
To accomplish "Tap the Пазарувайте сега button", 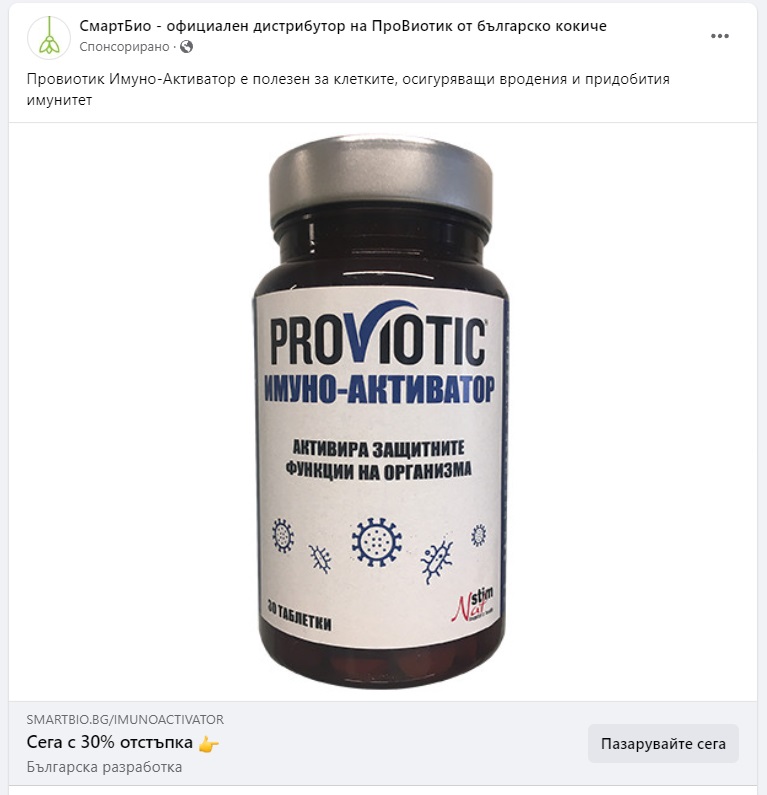I will coord(663,744).
